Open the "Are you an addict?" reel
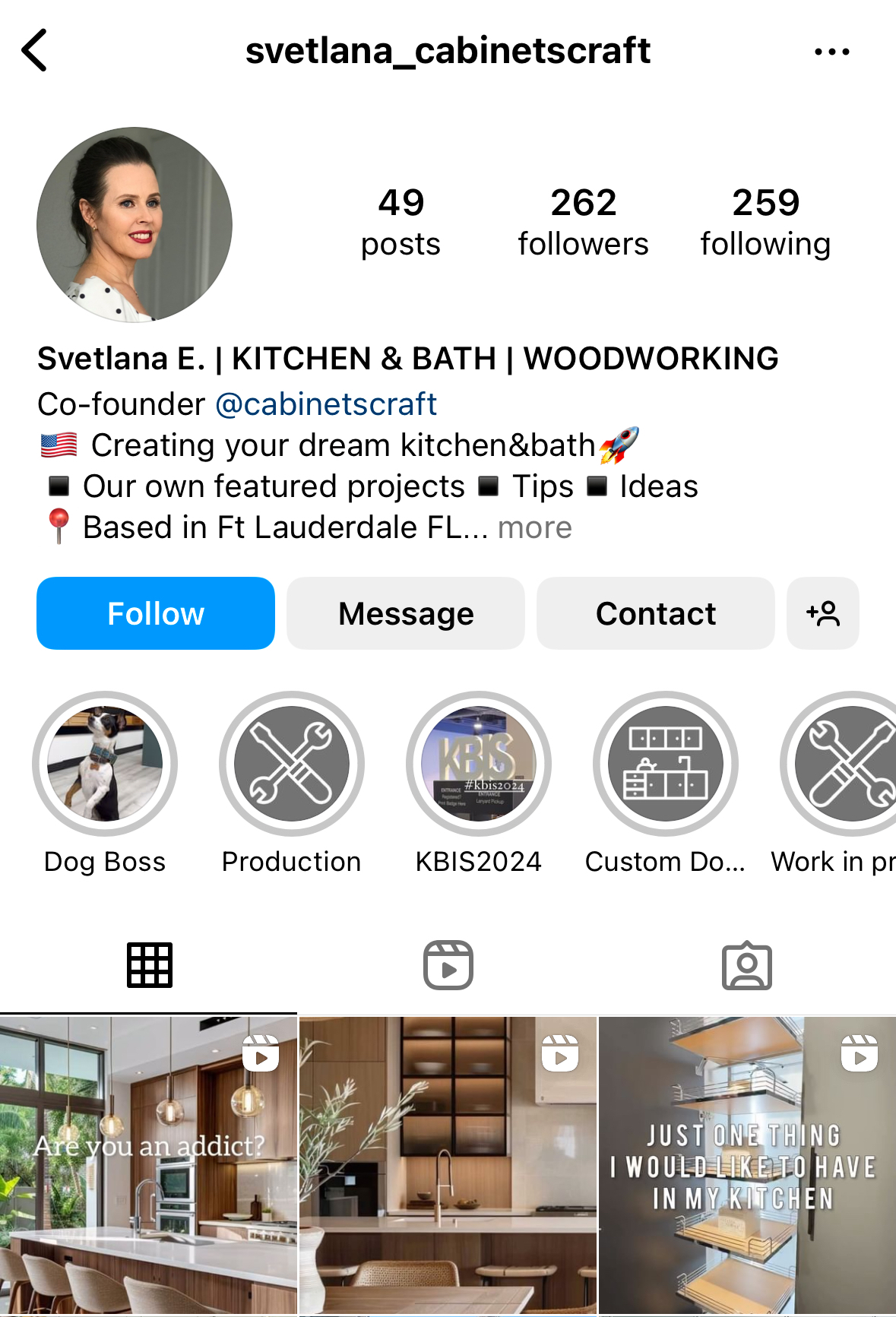Viewport: 896px width, 1317px height. (x=148, y=1165)
